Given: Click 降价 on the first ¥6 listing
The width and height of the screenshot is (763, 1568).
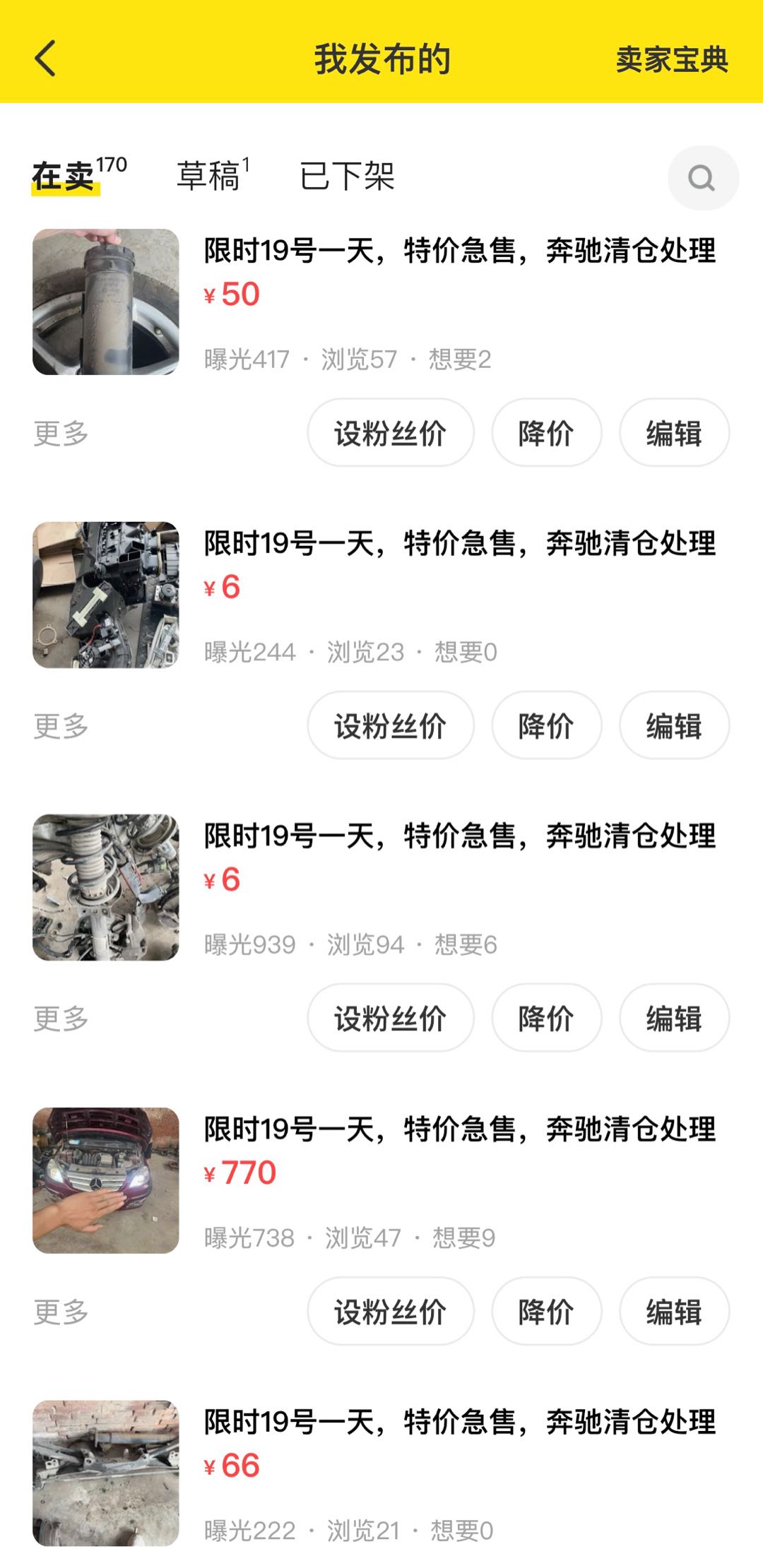Looking at the screenshot, I should (x=546, y=725).
